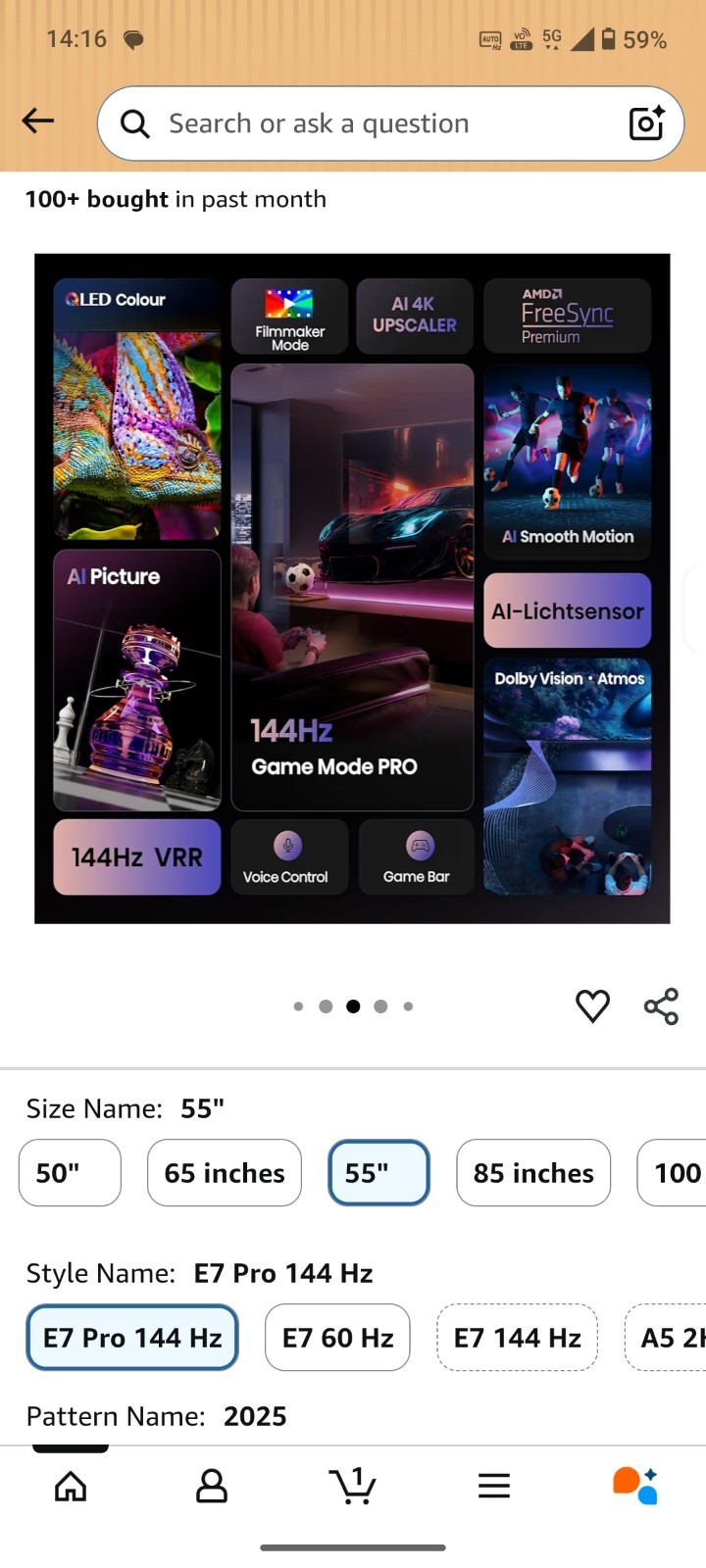Switch to E7 144 Hz style
Image resolution: width=706 pixels, height=1568 pixels.
517,1338
